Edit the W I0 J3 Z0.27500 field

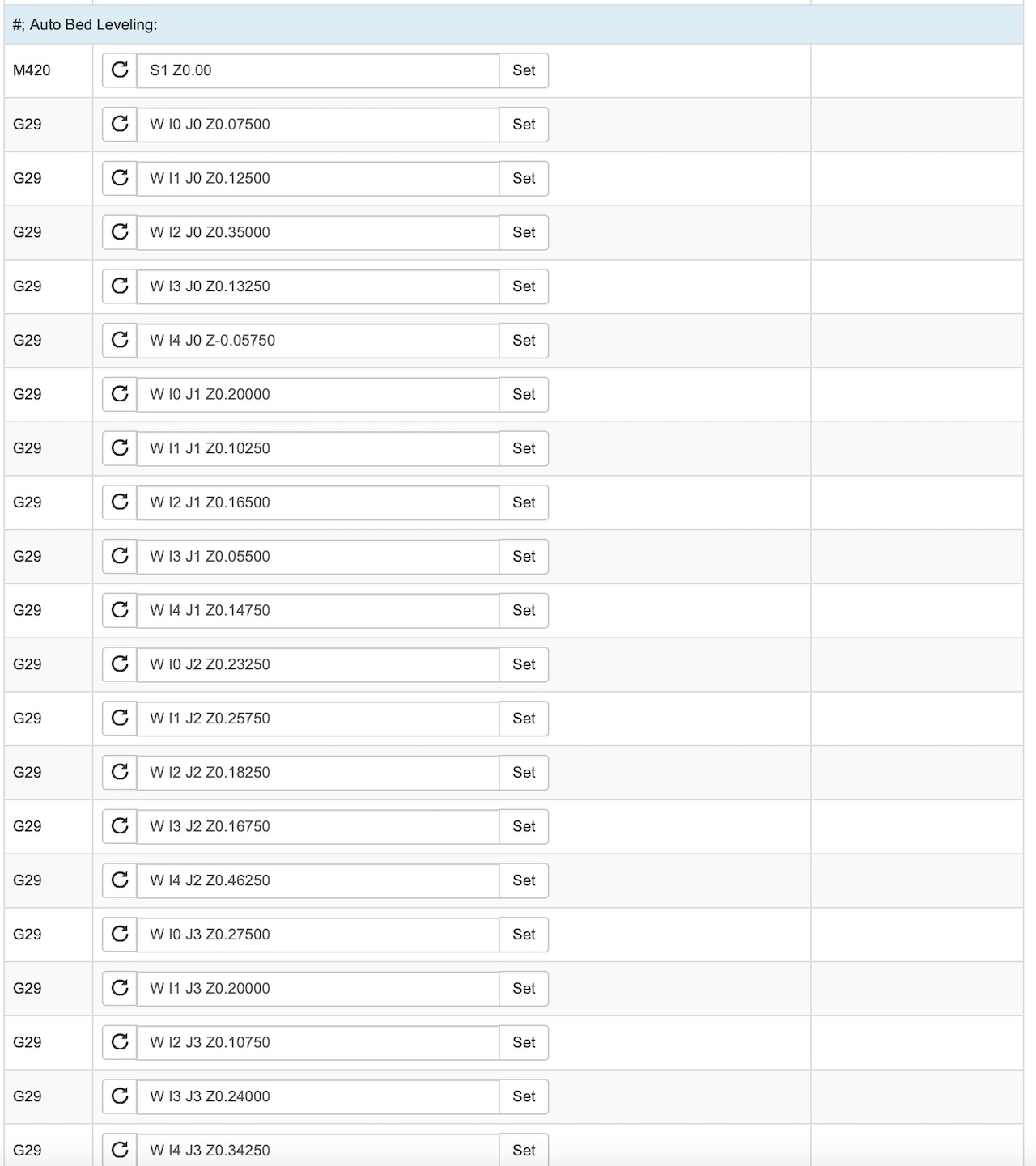tap(317, 935)
